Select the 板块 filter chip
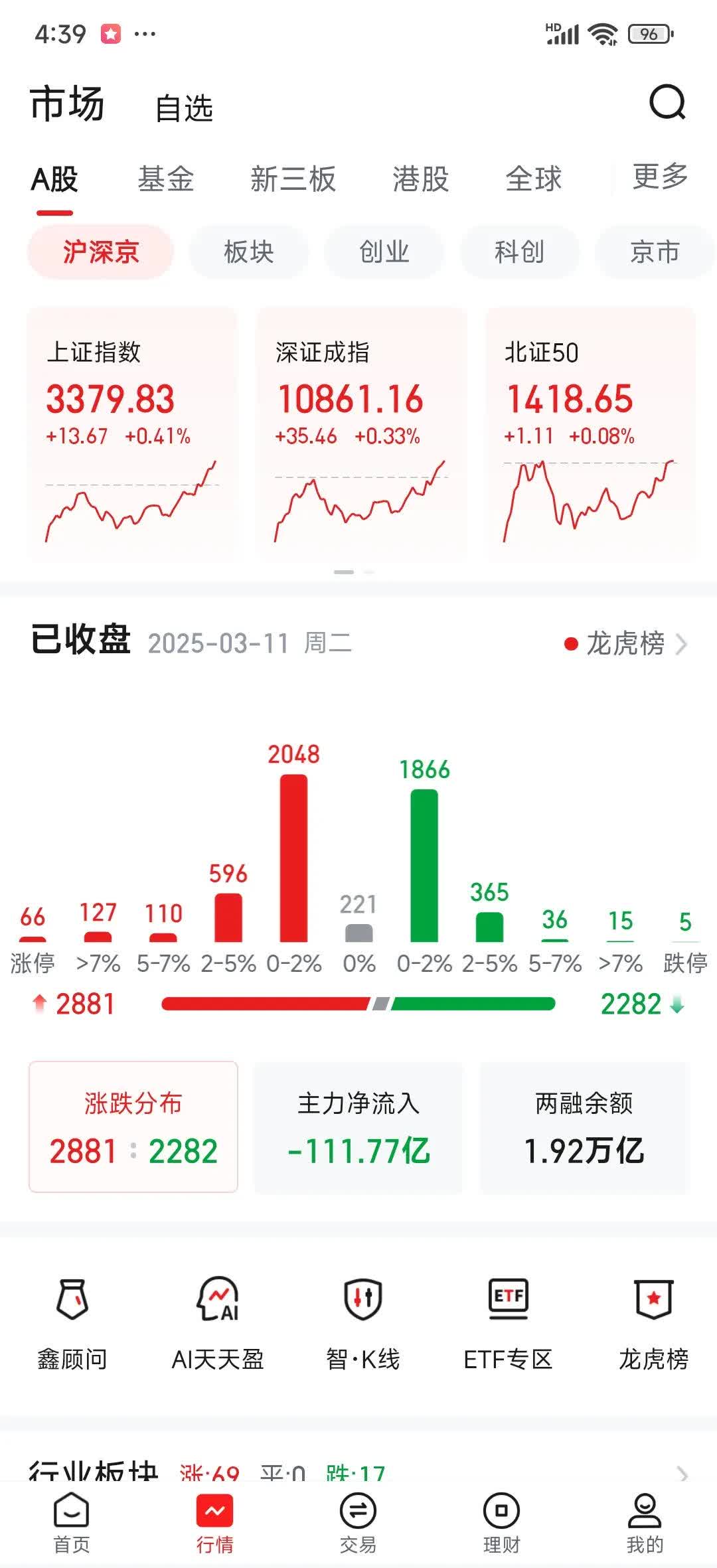Image resolution: width=717 pixels, height=1568 pixels. 249,252
